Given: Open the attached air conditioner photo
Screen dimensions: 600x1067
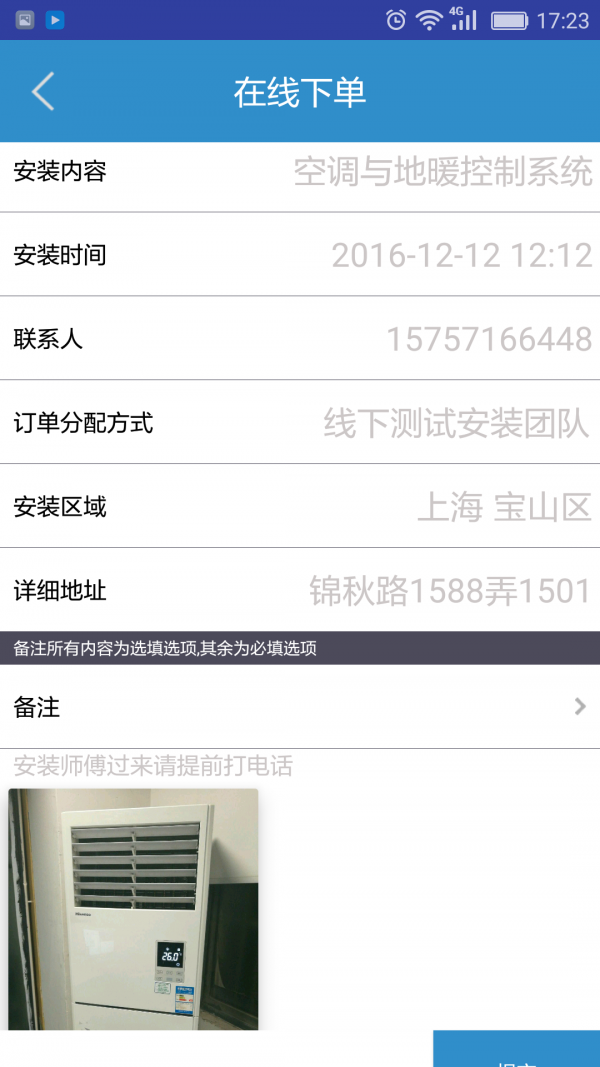Looking at the screenshot, I should [x=134, y=908].
